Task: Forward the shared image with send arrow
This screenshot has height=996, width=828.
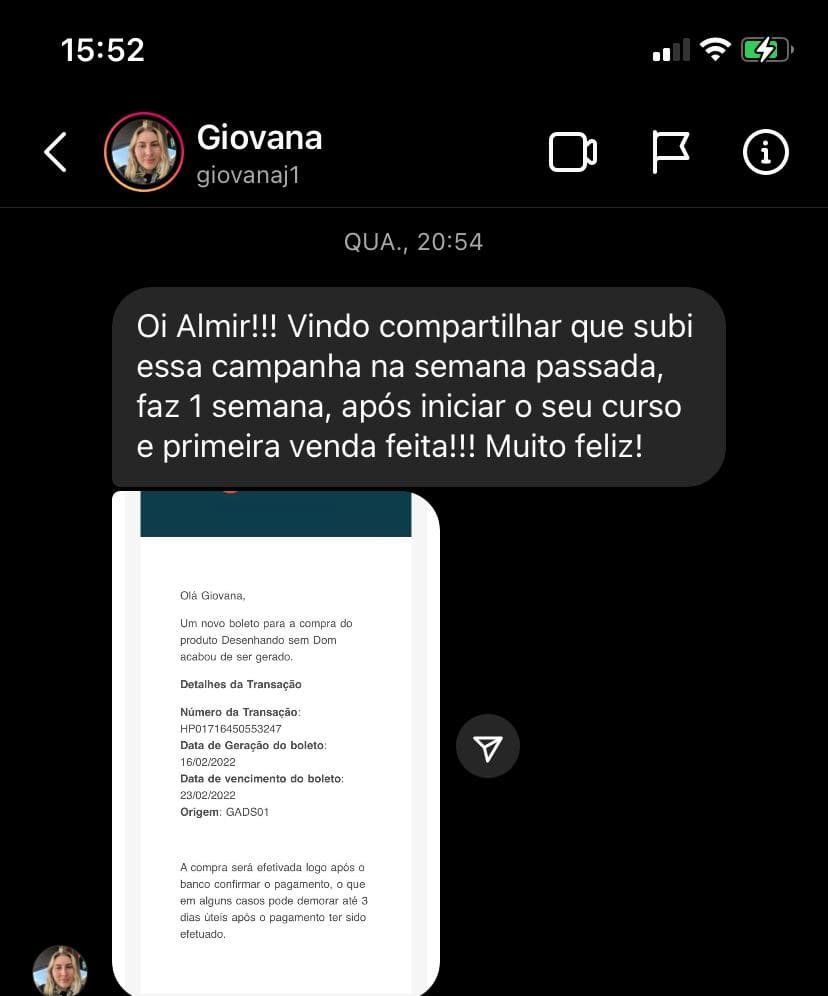Action: click(488, 746)
